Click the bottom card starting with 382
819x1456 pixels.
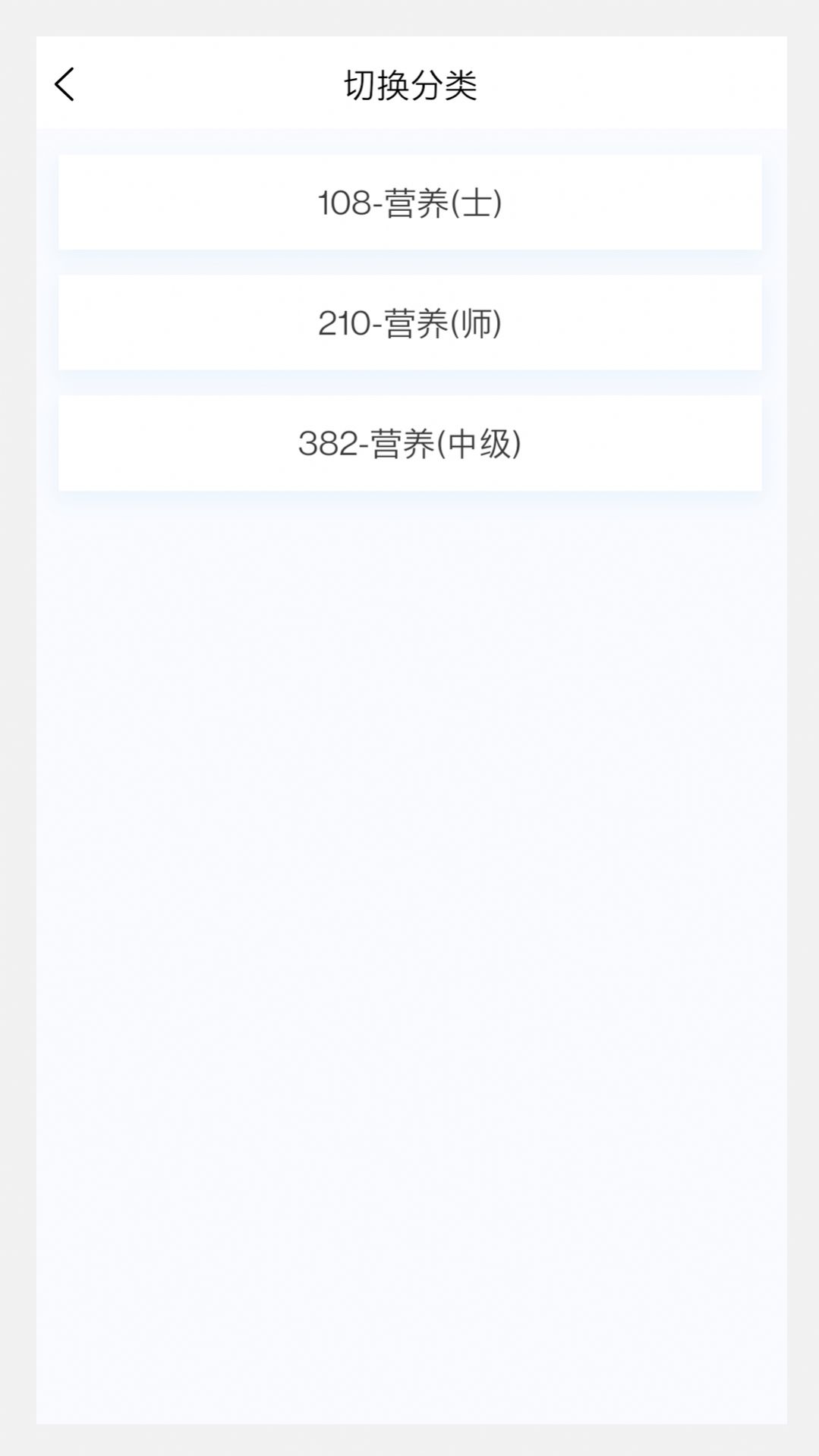(x=409, y=442)
